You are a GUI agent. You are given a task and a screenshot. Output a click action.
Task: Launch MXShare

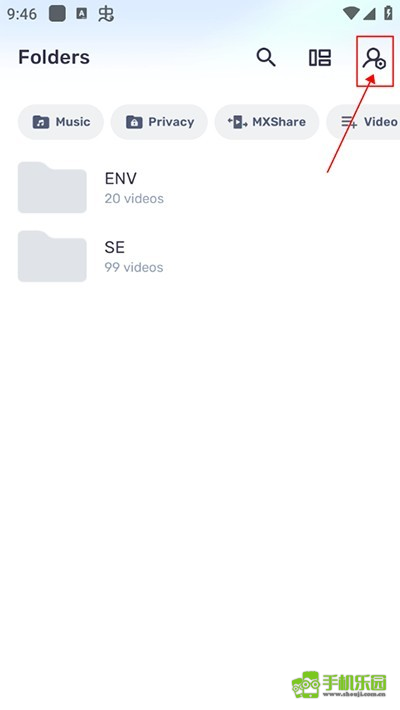267,122
